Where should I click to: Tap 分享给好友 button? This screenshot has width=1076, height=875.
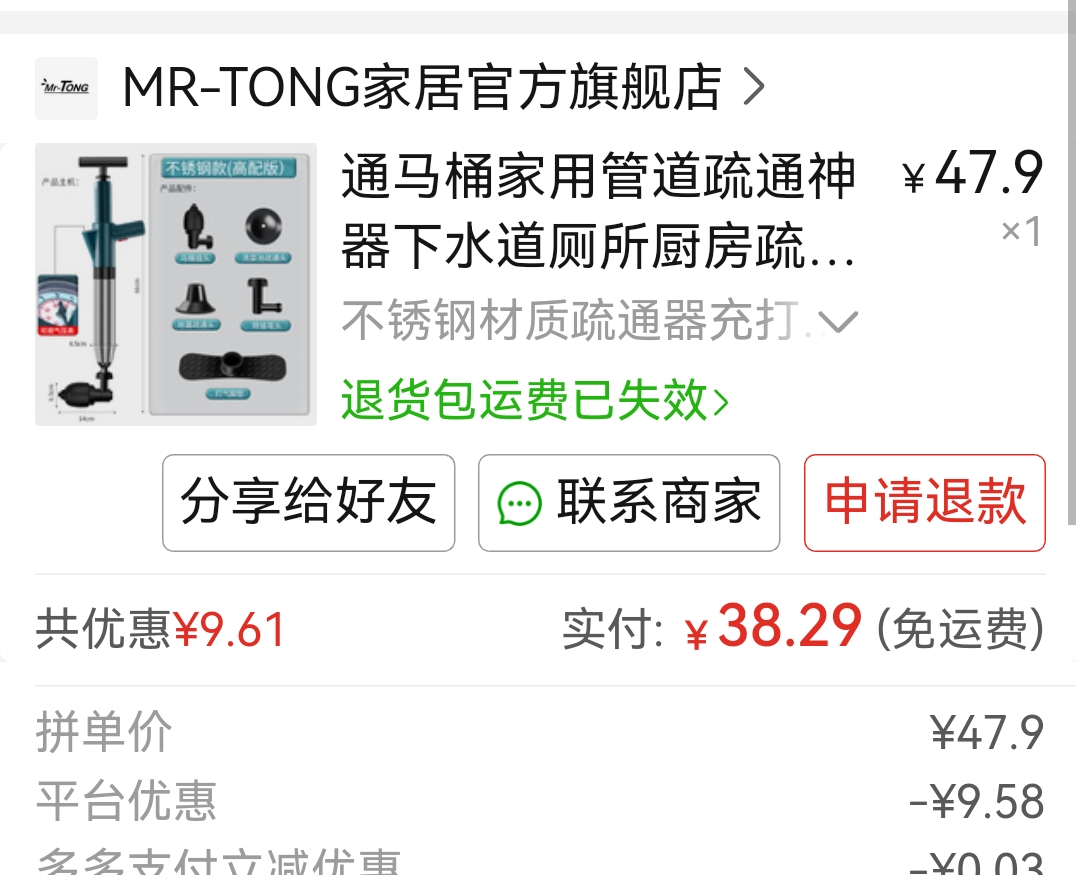tap(308, 502)
